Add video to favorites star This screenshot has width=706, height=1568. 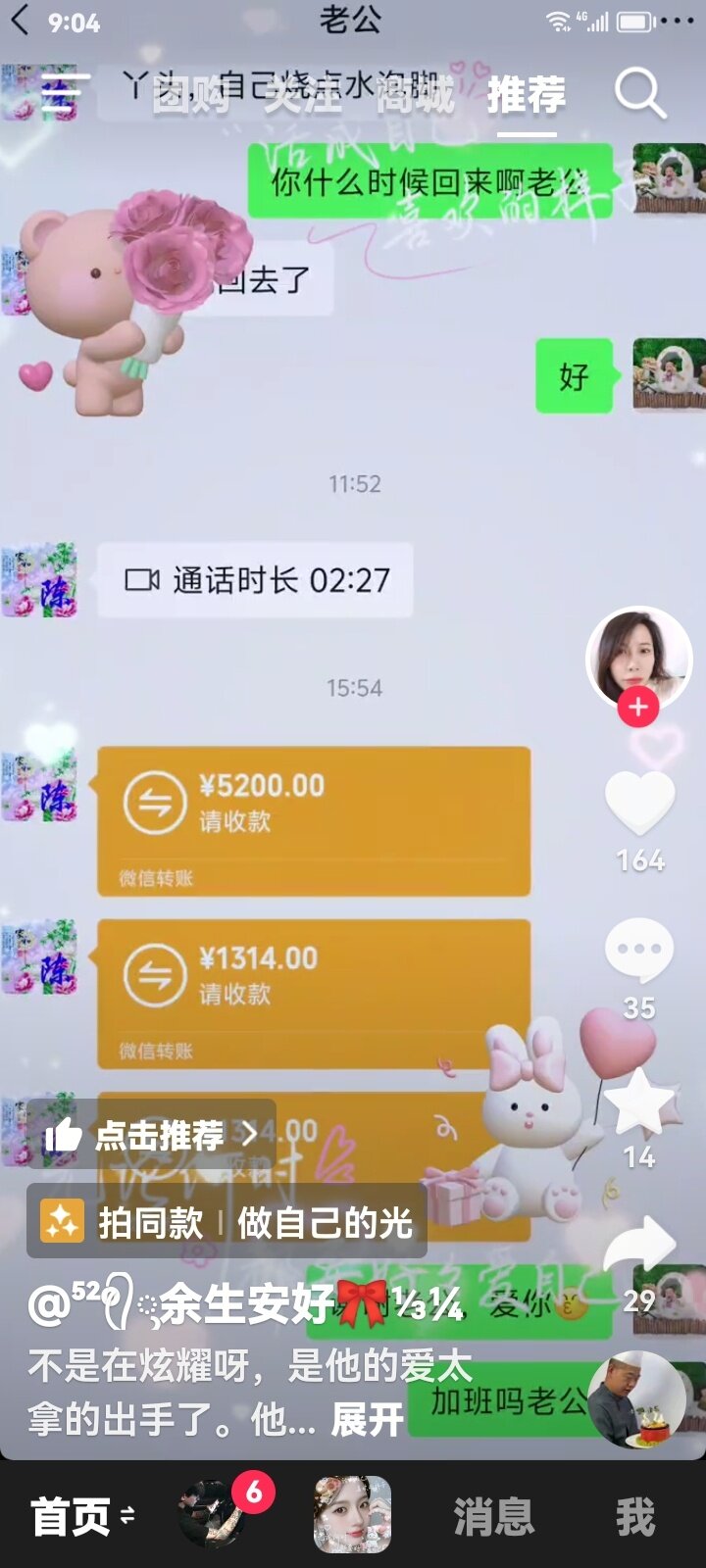(x=639, y=1100)
